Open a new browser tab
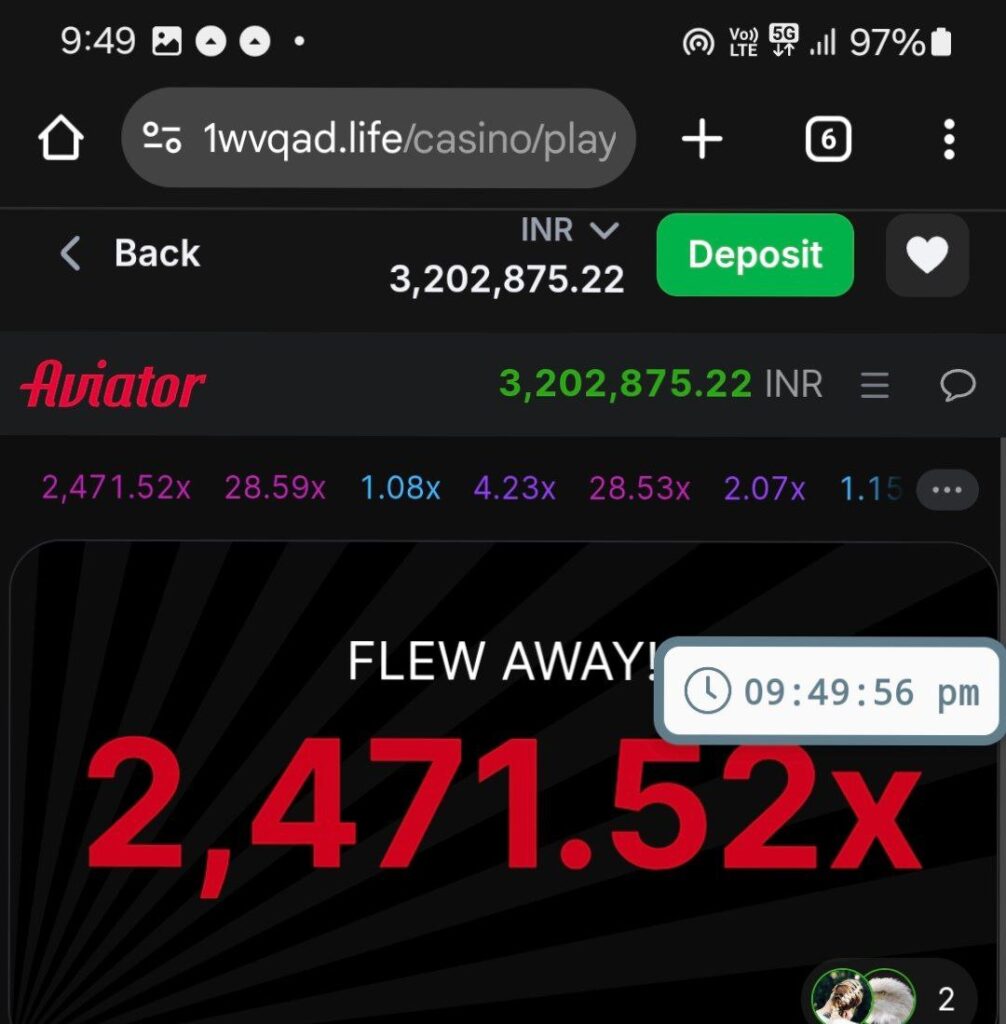Image resolution: width=1006 pixels, height=1024 pixels. click(x=702, y=139)
